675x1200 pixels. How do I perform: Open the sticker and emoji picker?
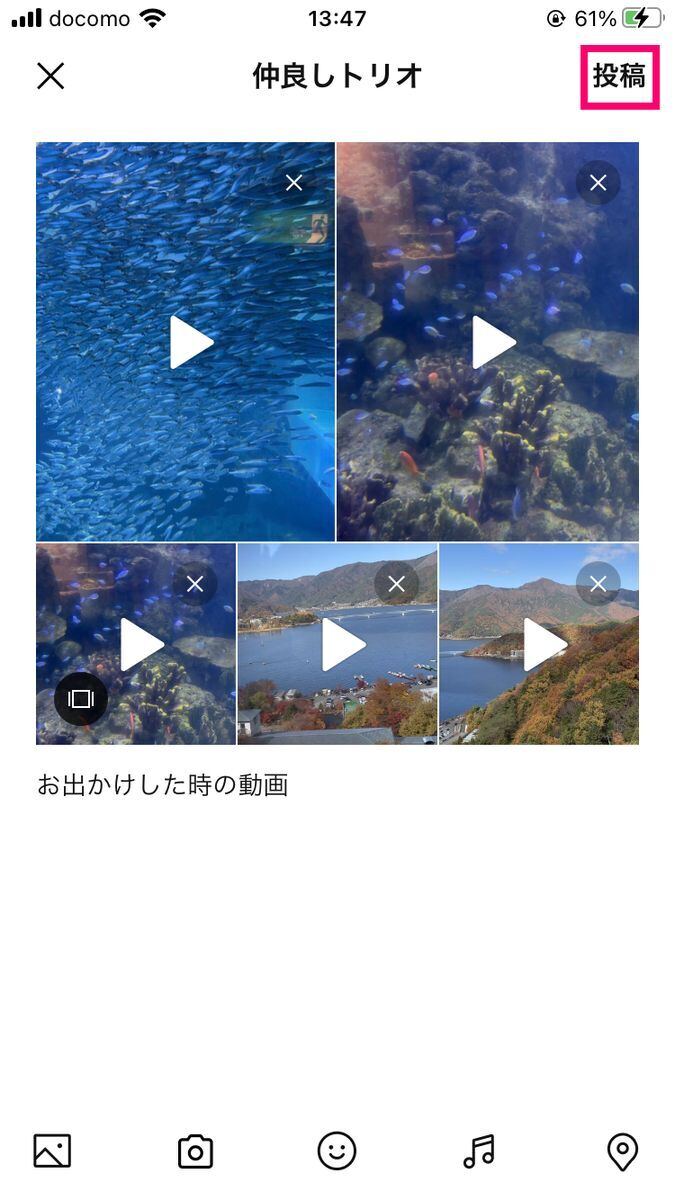point(337,1151)
